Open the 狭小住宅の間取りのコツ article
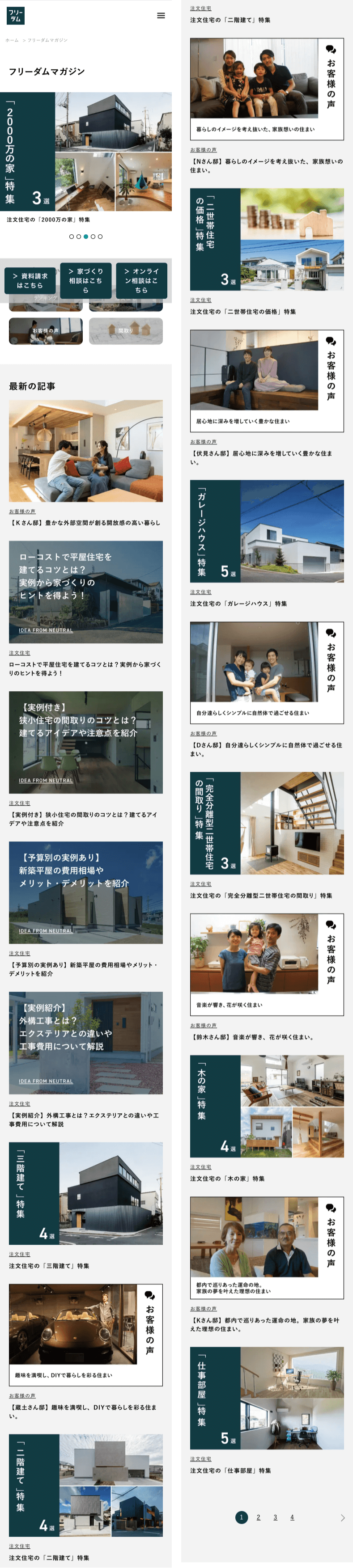This screenshot has width=353, height=1568. click(x=85, y=742)
